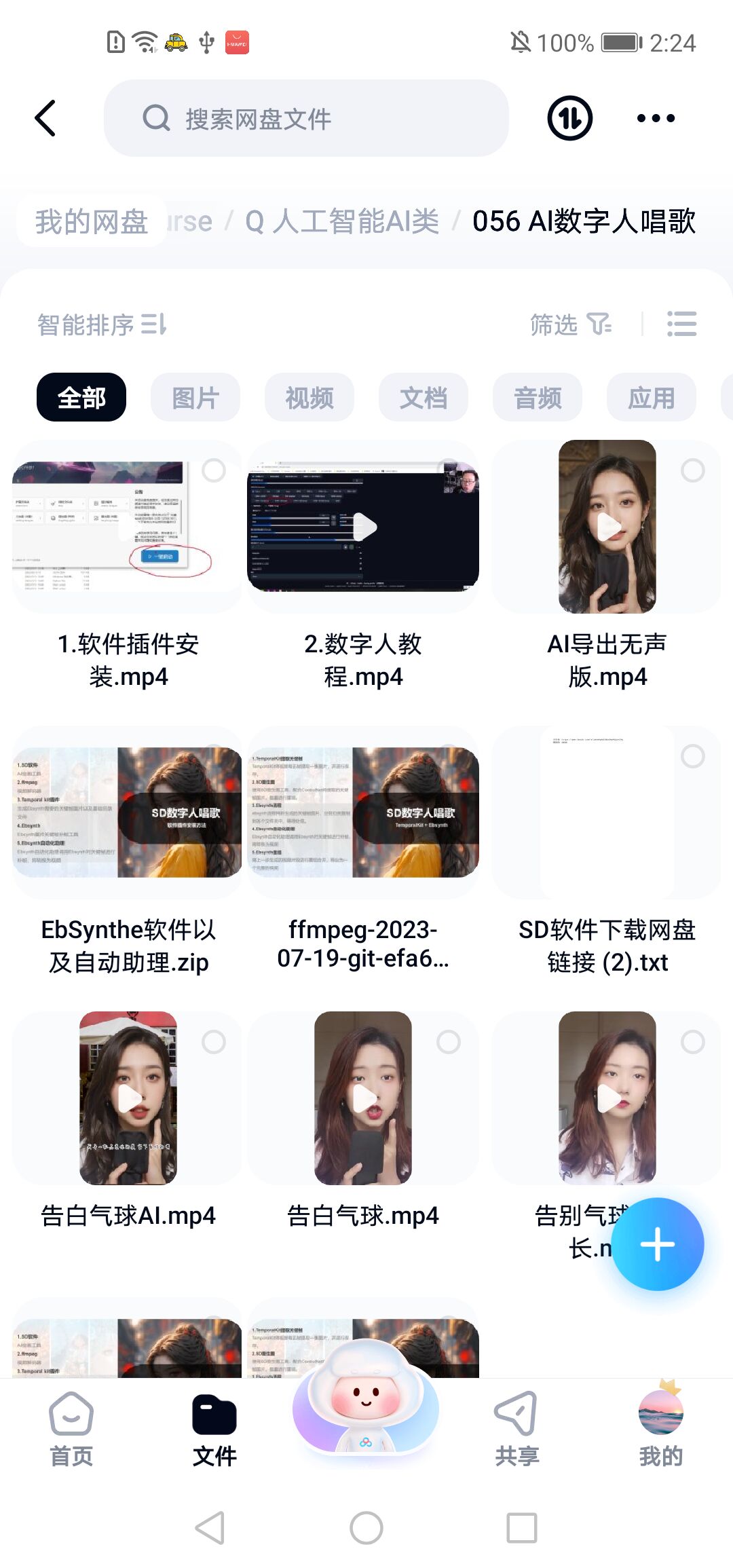Viewport: 733px width, 1568px height.
Task: Switch to list view layout
Action: click(681, 324)
